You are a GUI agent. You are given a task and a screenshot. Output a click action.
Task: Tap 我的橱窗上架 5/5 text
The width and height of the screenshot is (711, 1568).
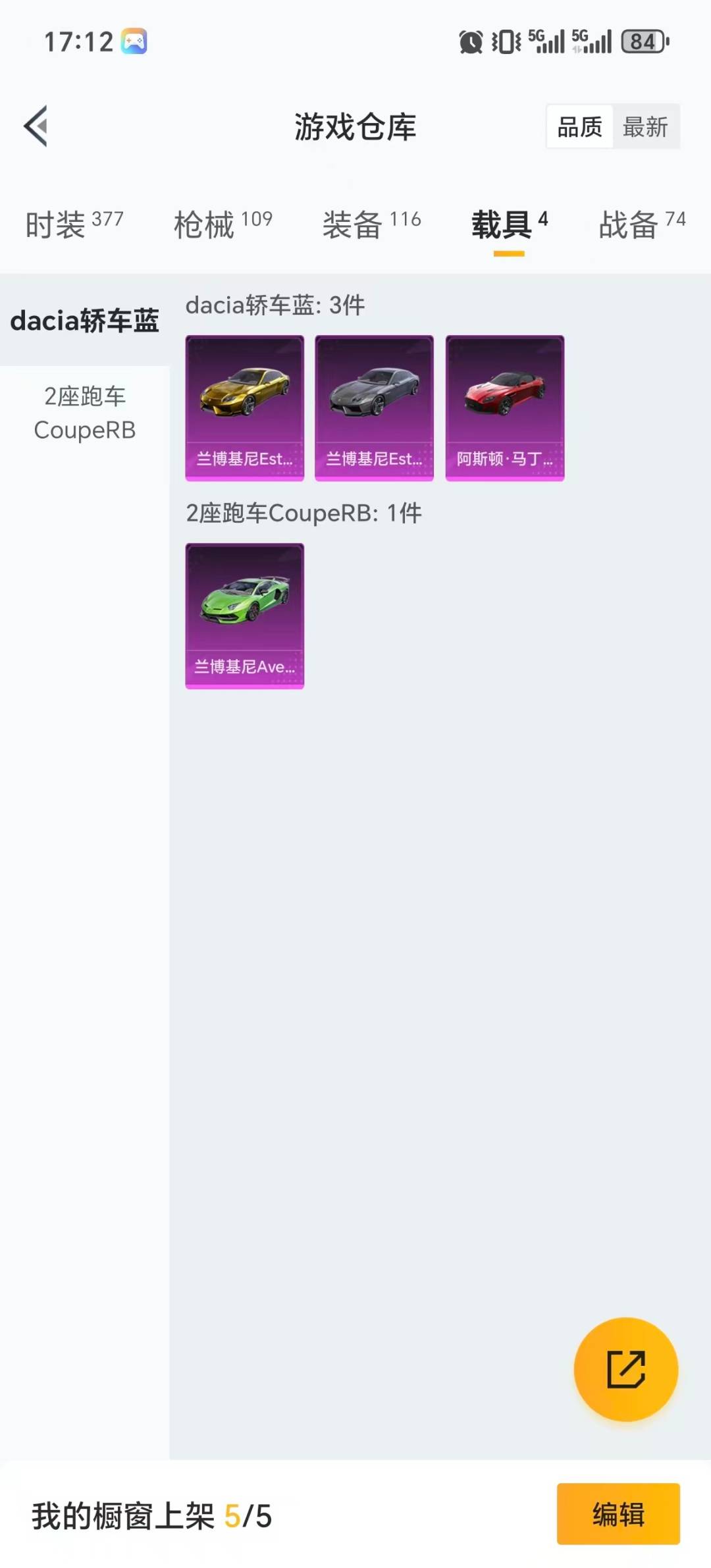point(153,1515)
